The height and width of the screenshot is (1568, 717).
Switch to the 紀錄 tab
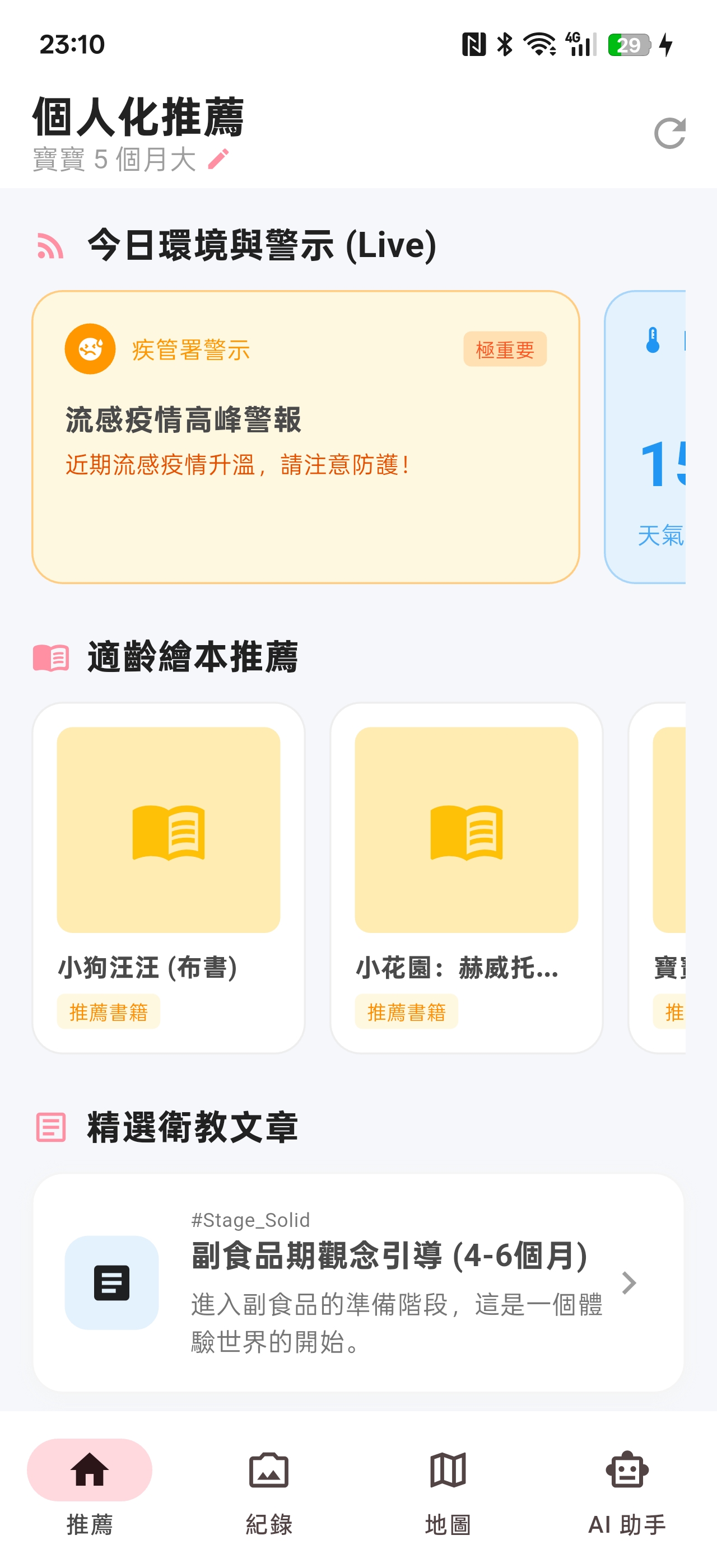268,1486
